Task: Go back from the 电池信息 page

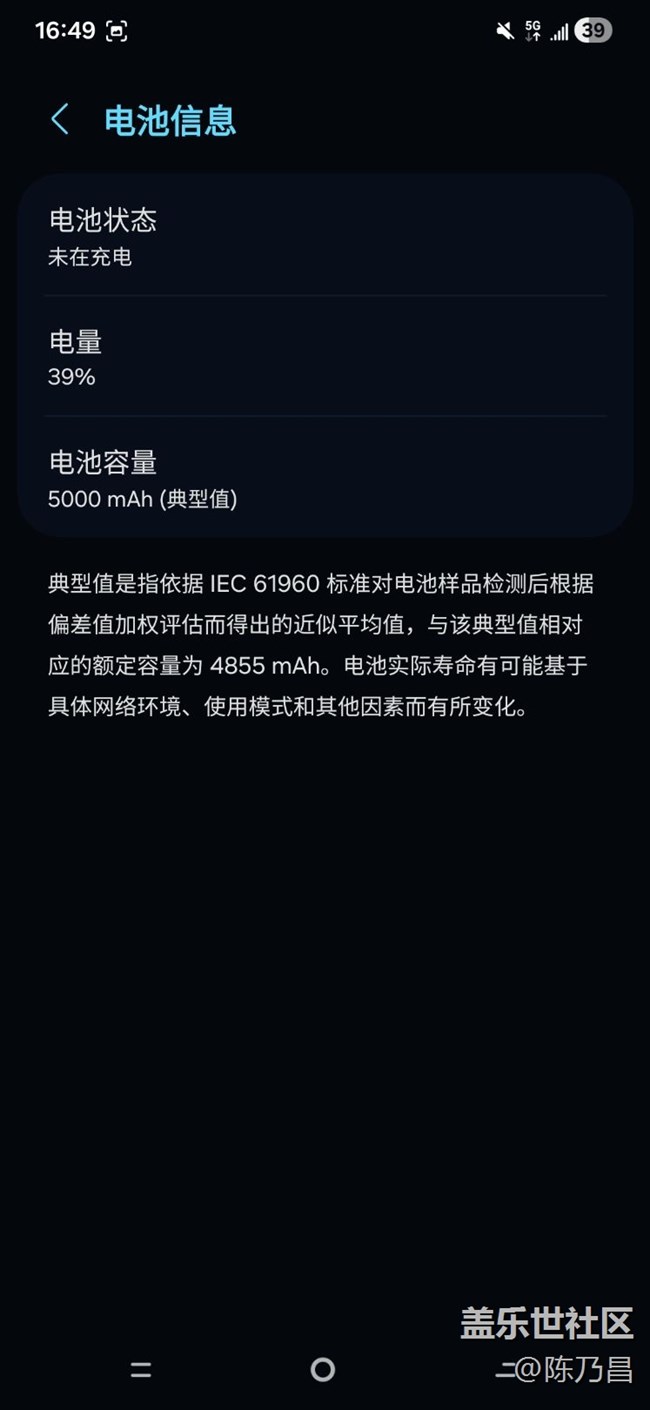Action: [x=60, y=120]
